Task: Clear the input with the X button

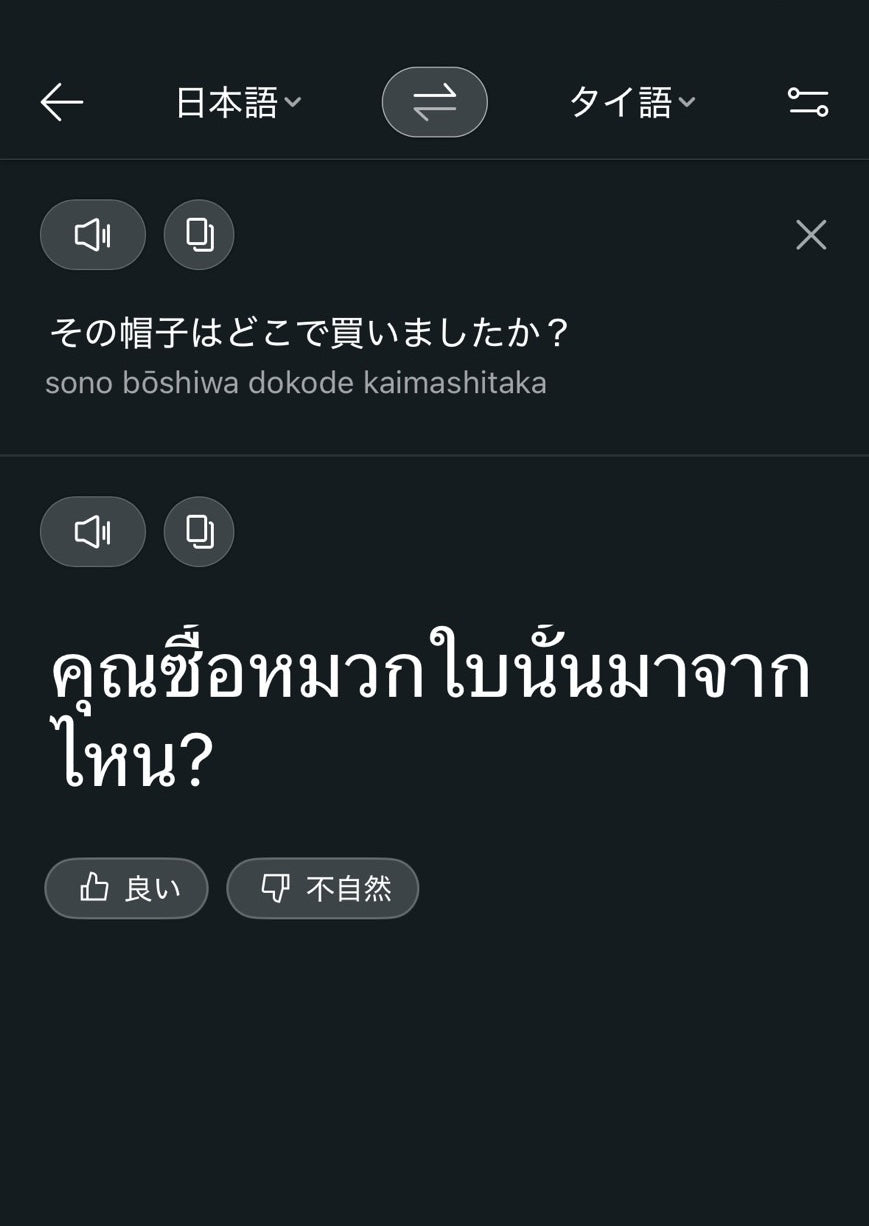Action: 810,234
